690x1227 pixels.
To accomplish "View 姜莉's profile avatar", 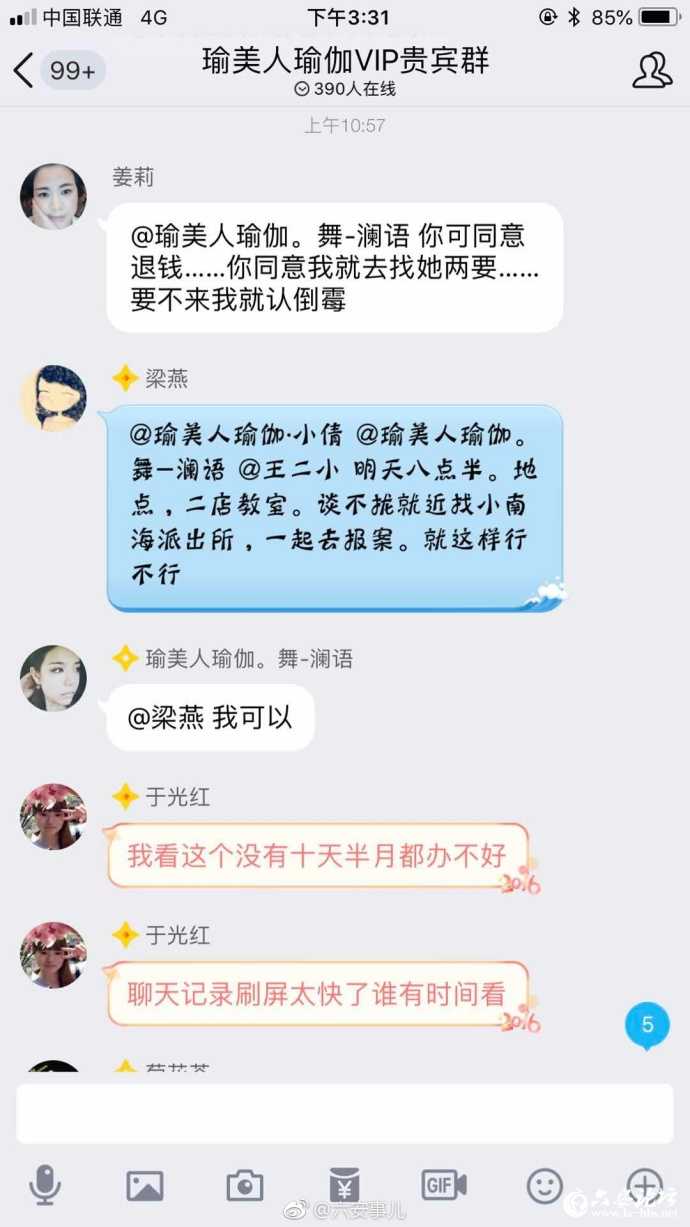I will [x=53, y=197].
